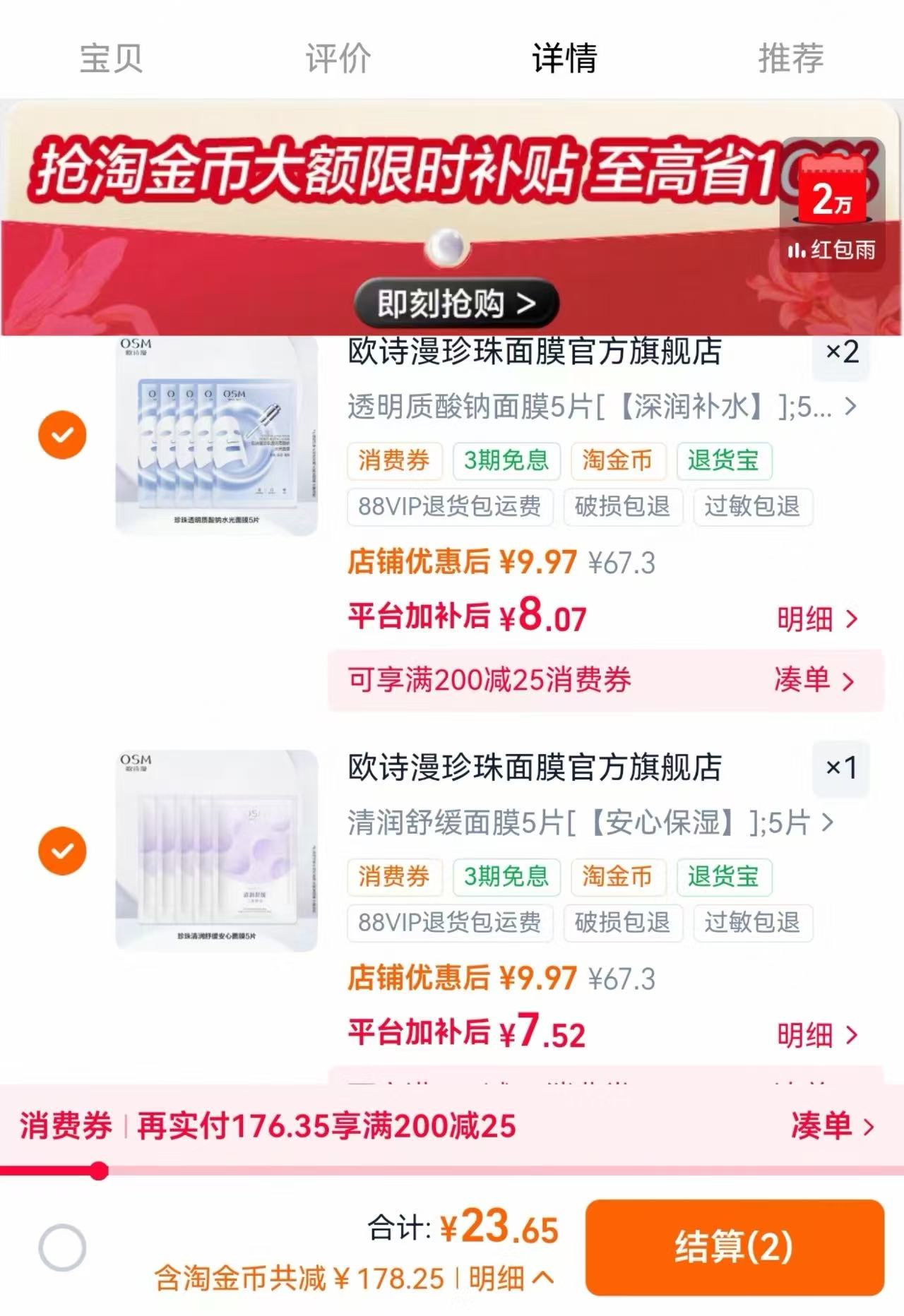Viewport: 904px width, 1316px height.
Task: Click the 破损包退 service tag
Action: coord(624,508)
